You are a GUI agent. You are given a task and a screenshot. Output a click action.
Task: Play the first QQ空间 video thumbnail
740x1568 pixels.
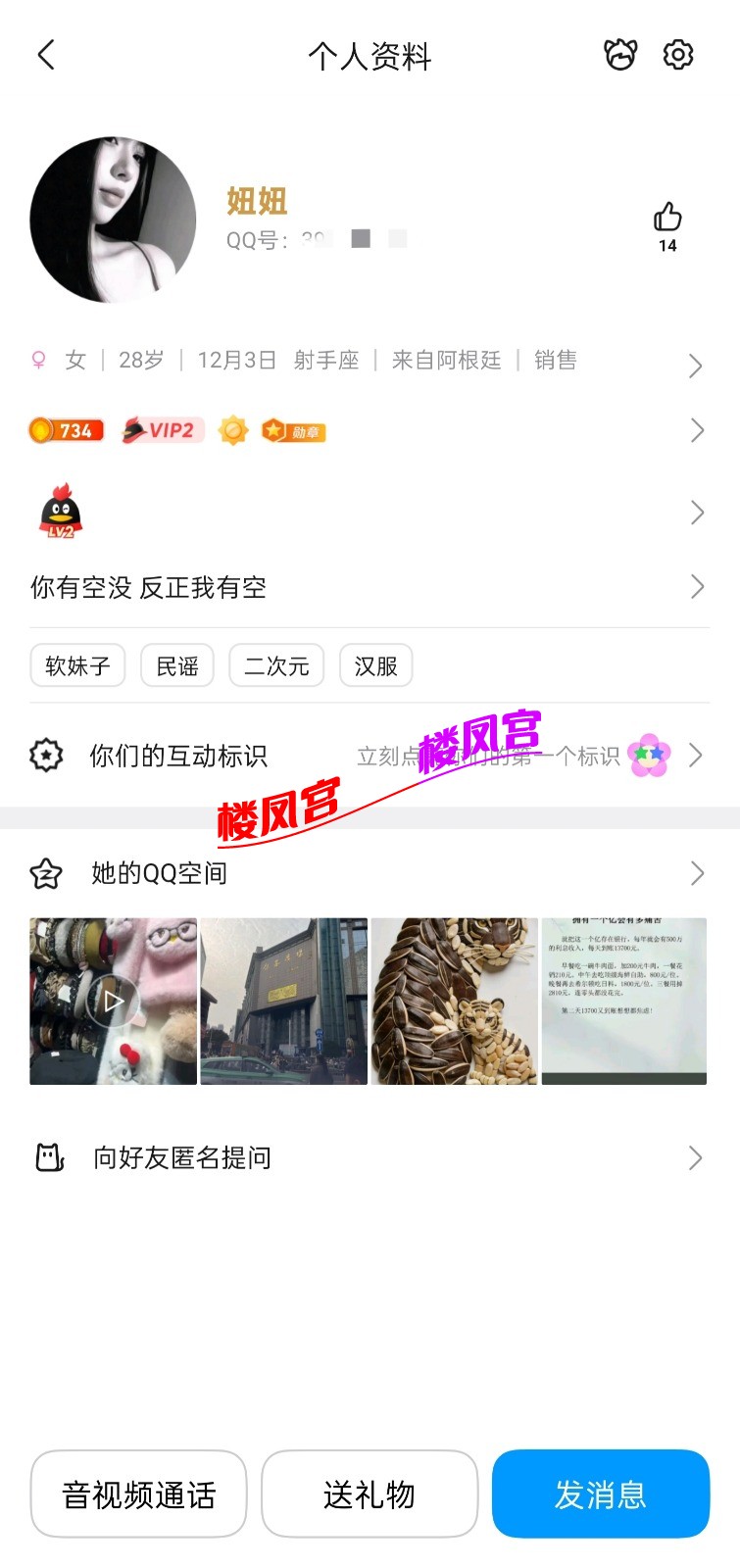coord(113,1002)
